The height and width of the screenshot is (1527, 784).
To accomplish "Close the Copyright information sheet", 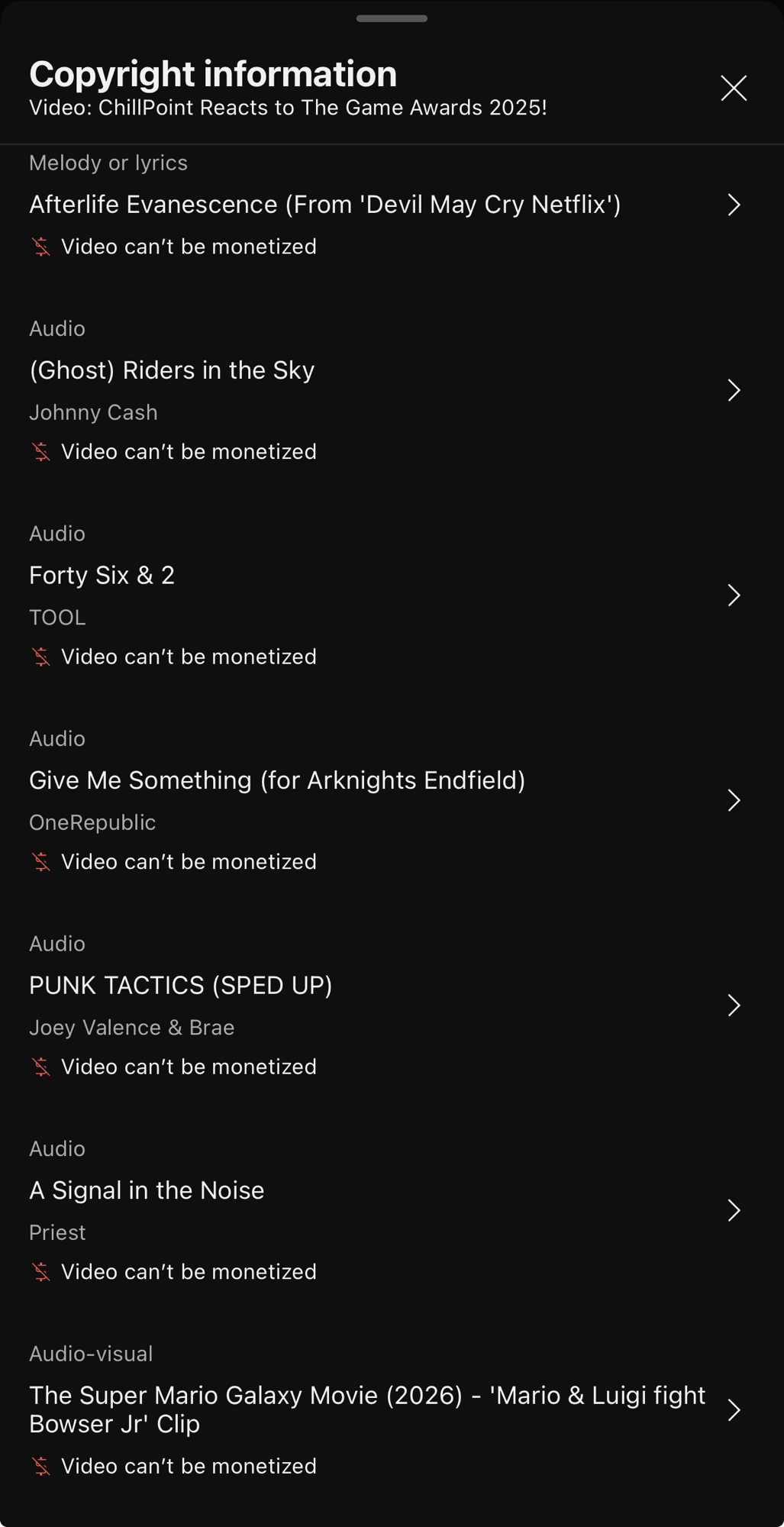I will coord(733,89).
